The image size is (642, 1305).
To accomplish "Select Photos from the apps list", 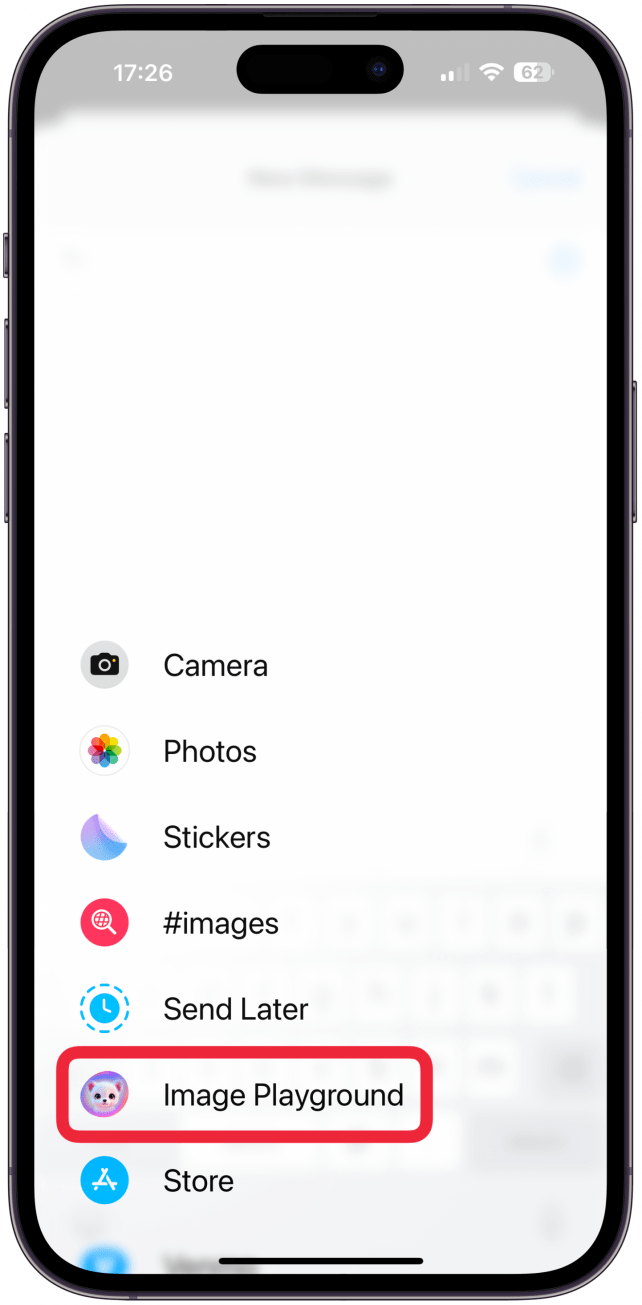I will 209,752.
